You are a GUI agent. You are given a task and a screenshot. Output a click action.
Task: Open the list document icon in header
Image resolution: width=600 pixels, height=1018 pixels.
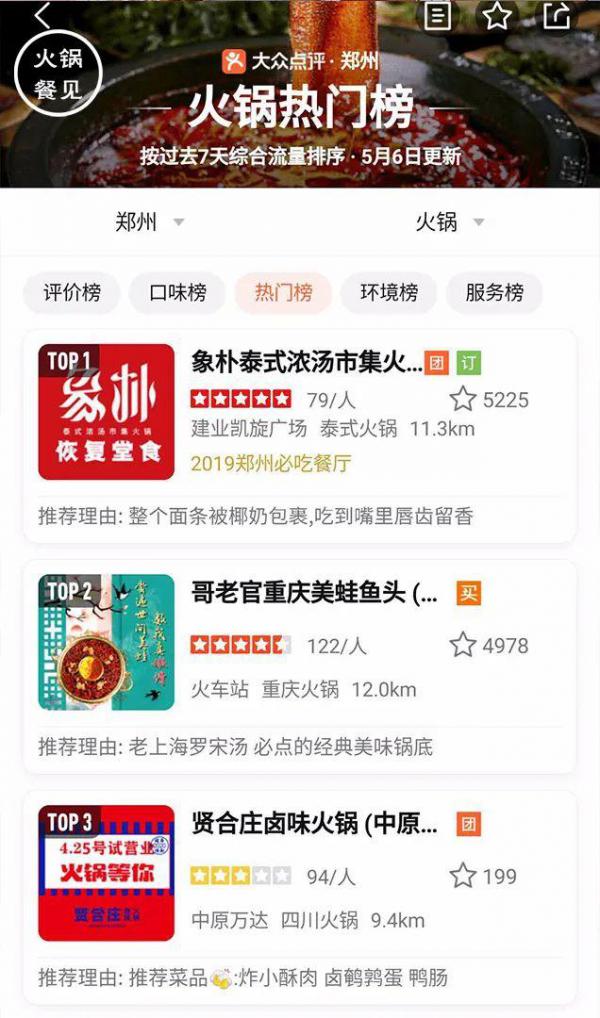click(437, 15)
